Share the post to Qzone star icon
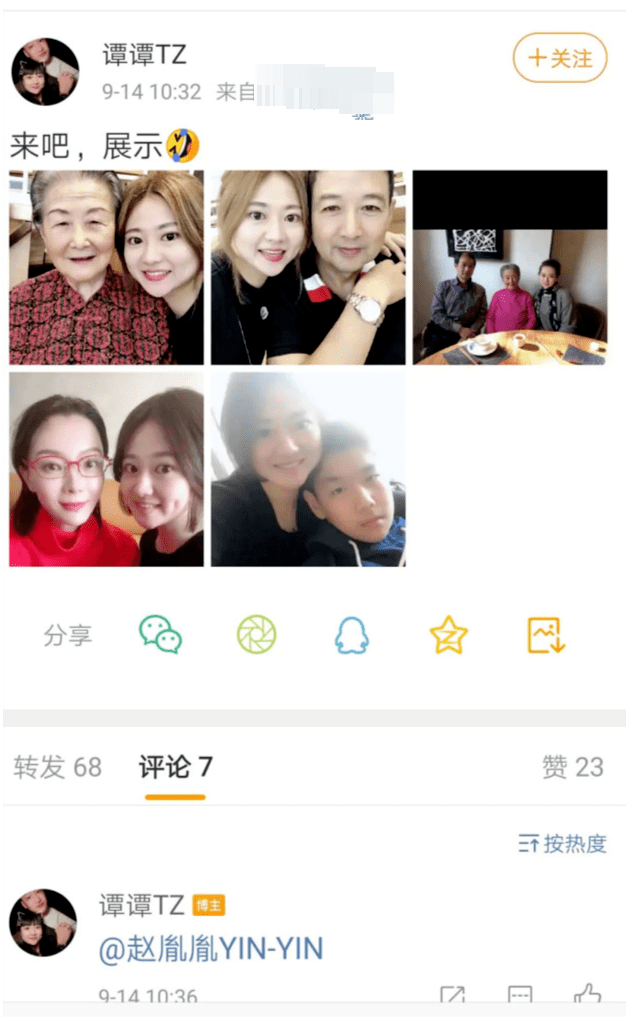 pos(448,635)
